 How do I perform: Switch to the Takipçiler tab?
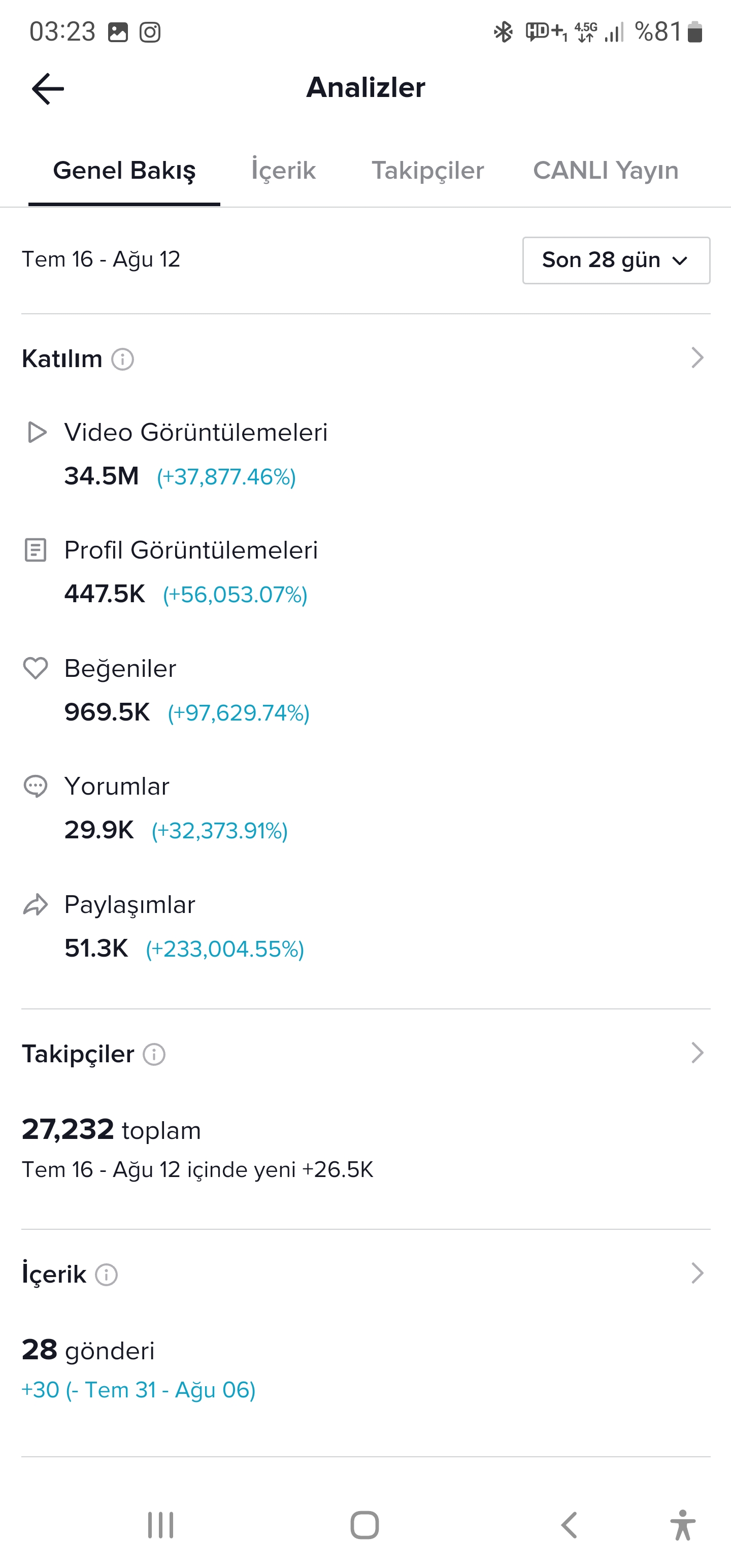[x=428, y=171]
